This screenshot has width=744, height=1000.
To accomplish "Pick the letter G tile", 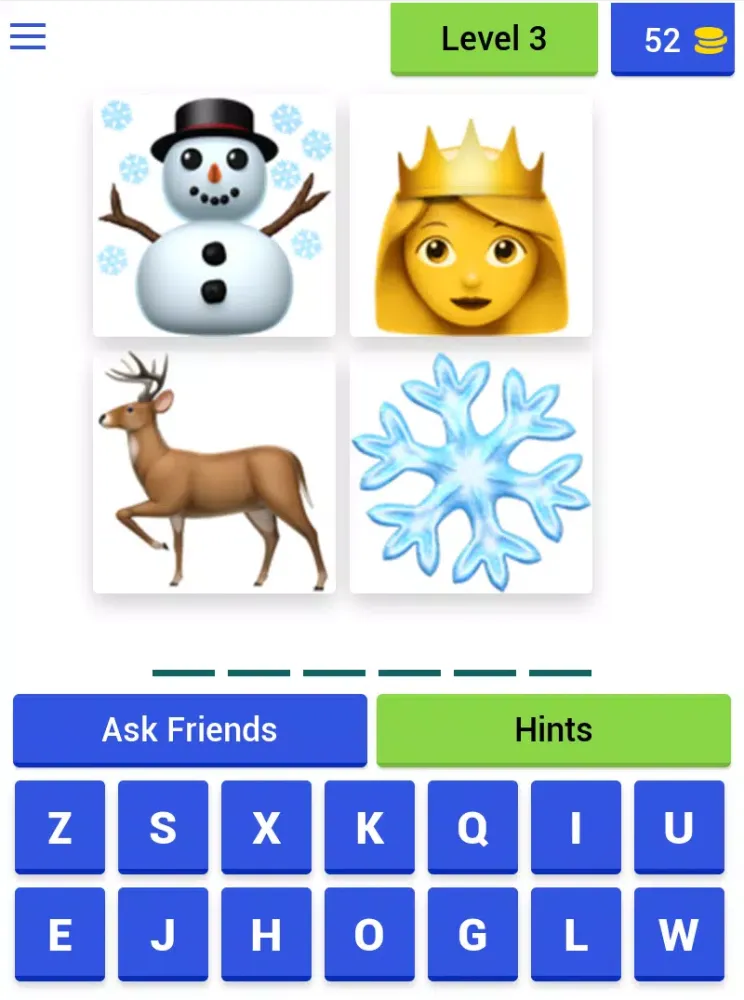I will tap(472, 934).
